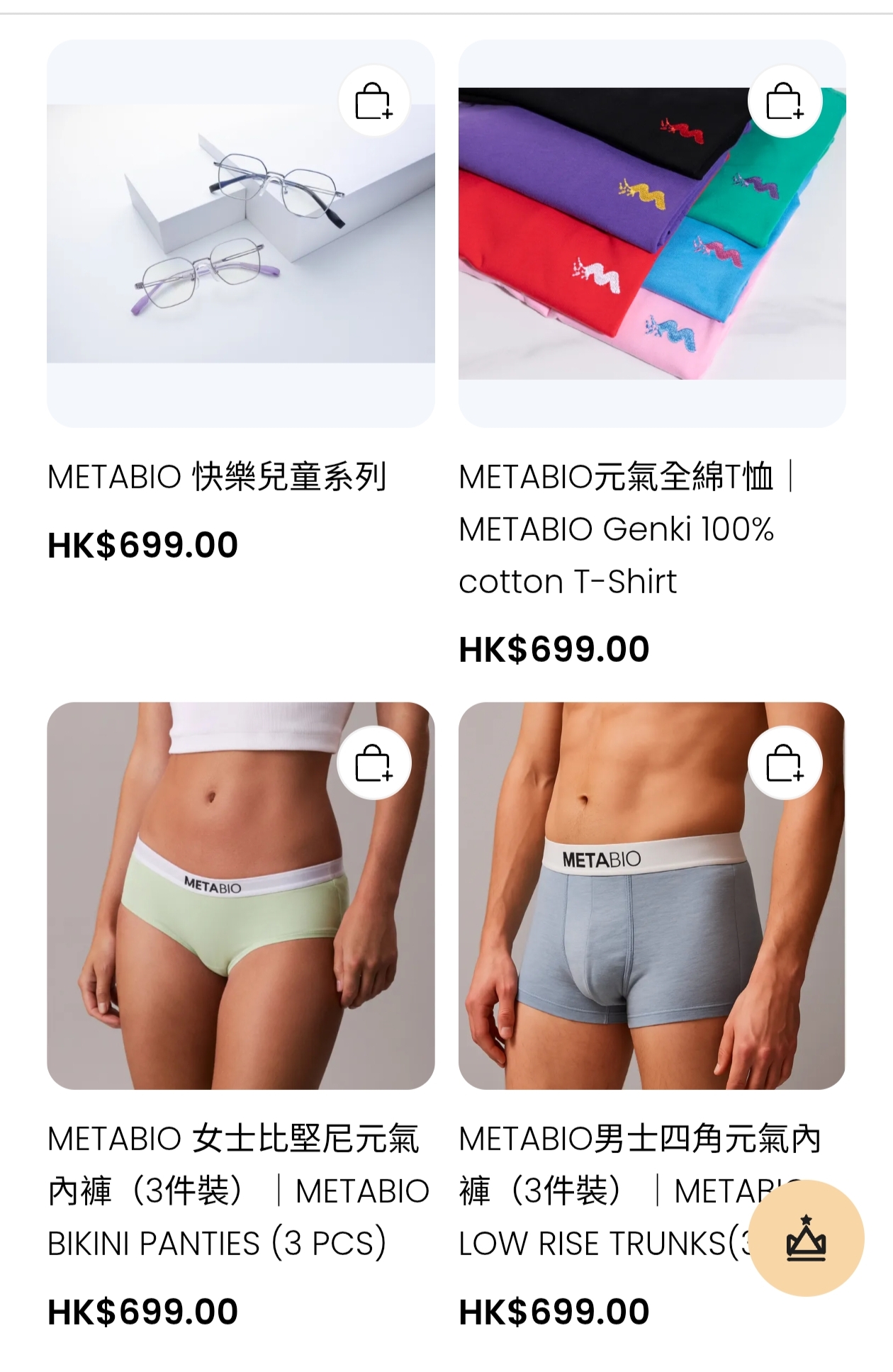Add Bikini Panties (3 PCS) to cart

pos(374,764)
